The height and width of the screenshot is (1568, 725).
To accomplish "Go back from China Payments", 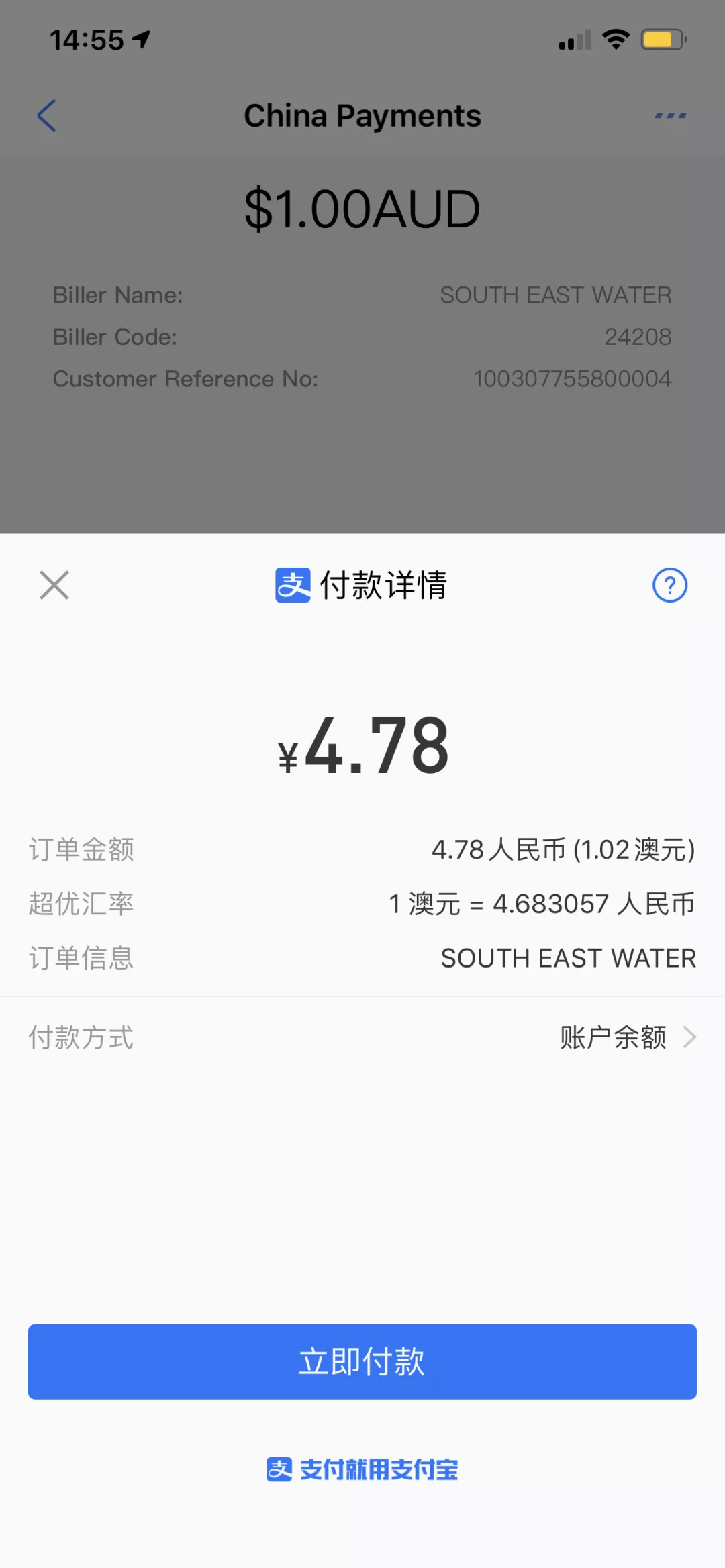I will click(x=46, y=115).
